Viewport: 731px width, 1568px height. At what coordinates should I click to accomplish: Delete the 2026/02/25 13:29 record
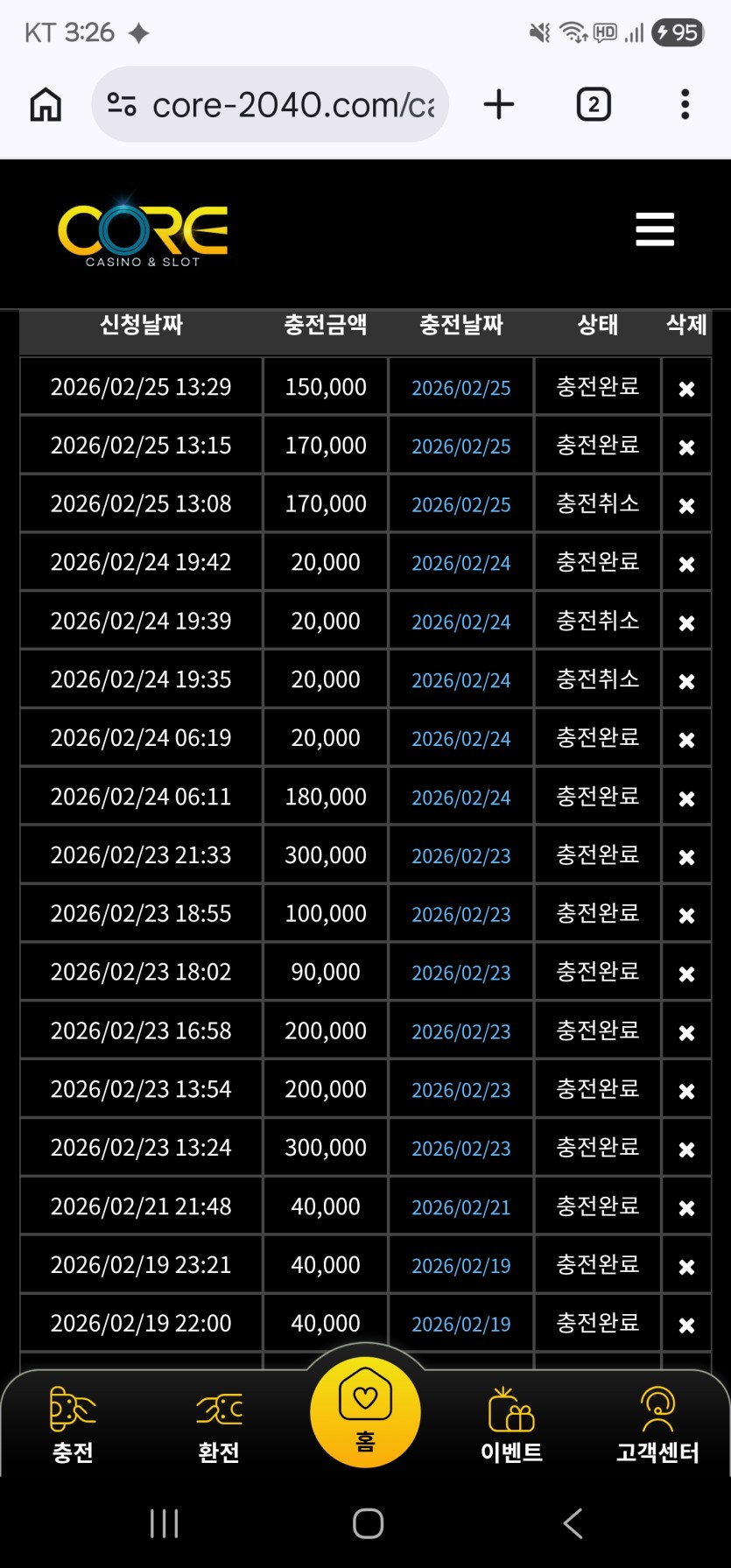686,389
